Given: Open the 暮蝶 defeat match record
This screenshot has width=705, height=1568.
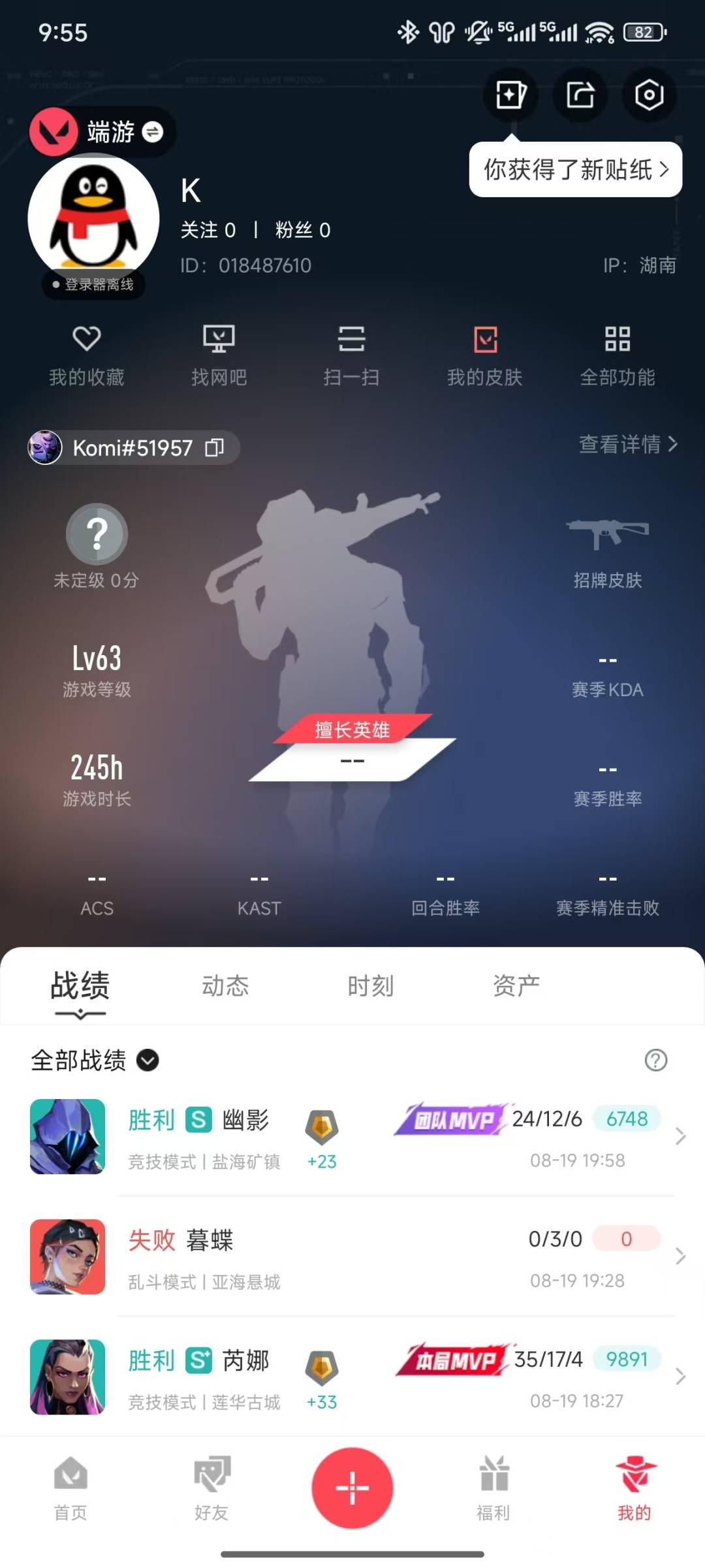Looking at the screenshot, I should click(352, 1257).
